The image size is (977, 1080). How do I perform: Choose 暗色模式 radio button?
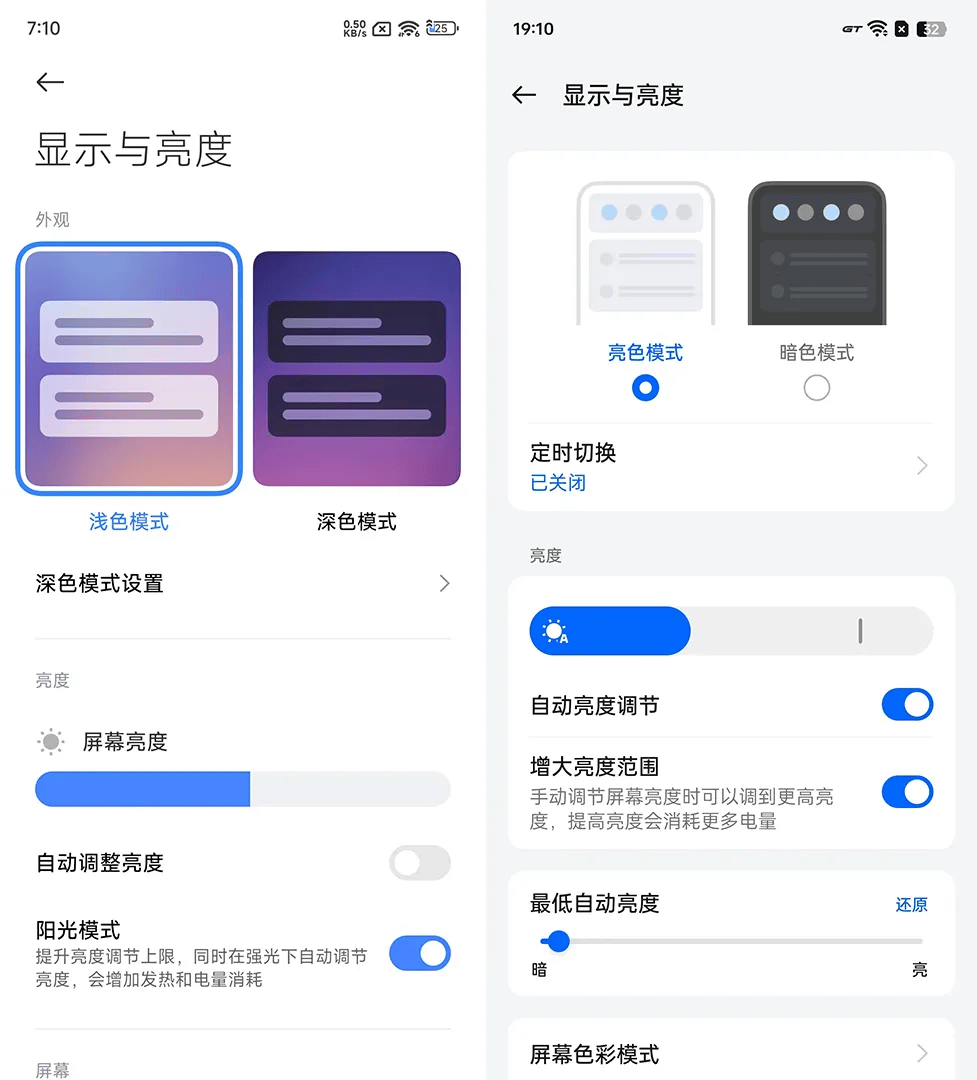(x=816, y=388)
